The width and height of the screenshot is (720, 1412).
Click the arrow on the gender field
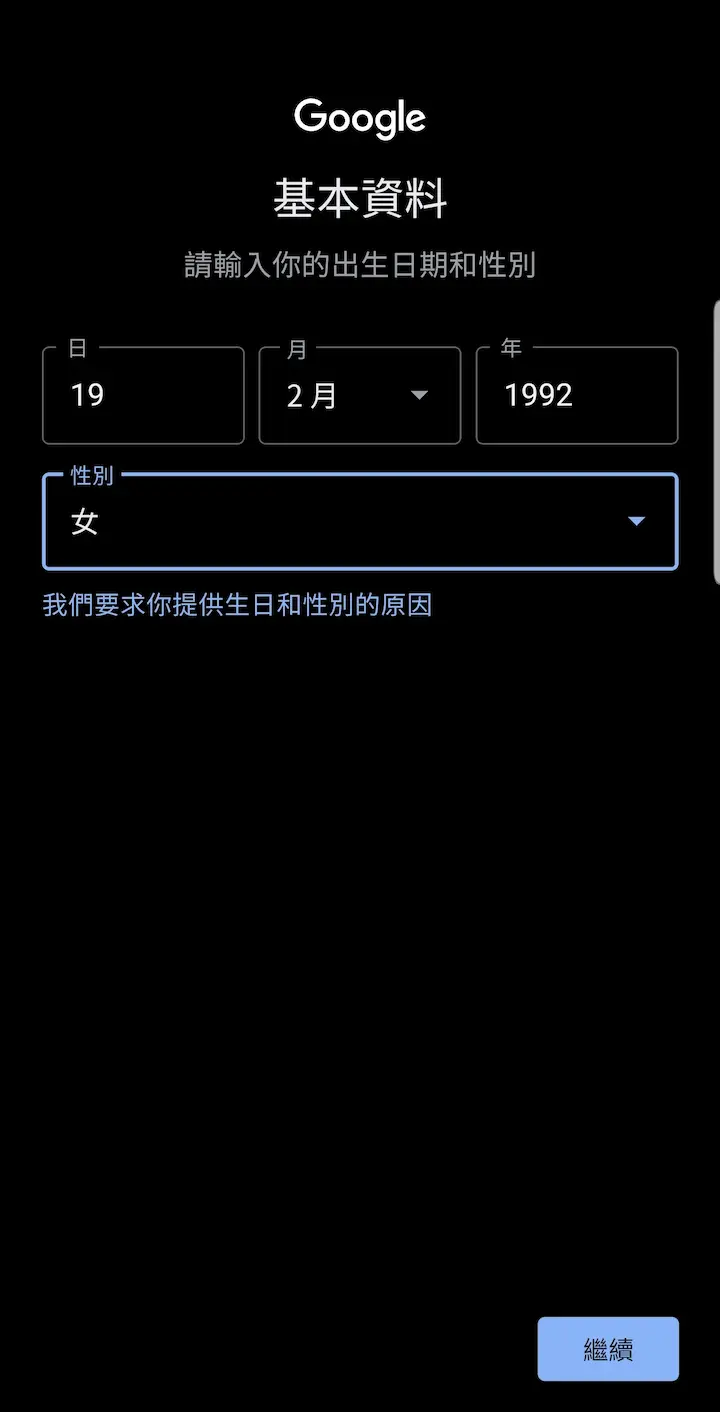click(636, 521)
